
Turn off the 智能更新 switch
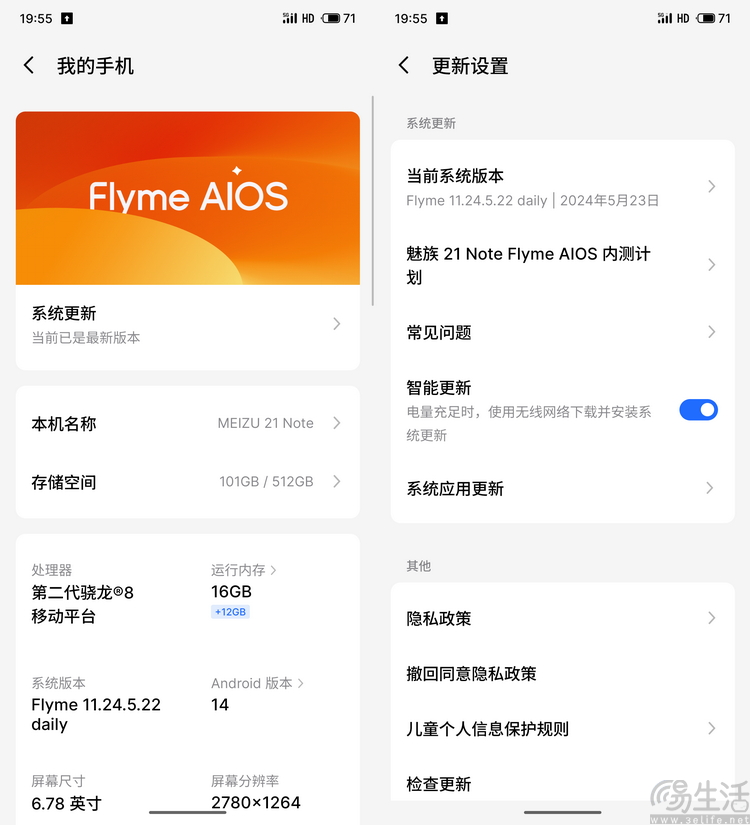(x=698, y=410)
